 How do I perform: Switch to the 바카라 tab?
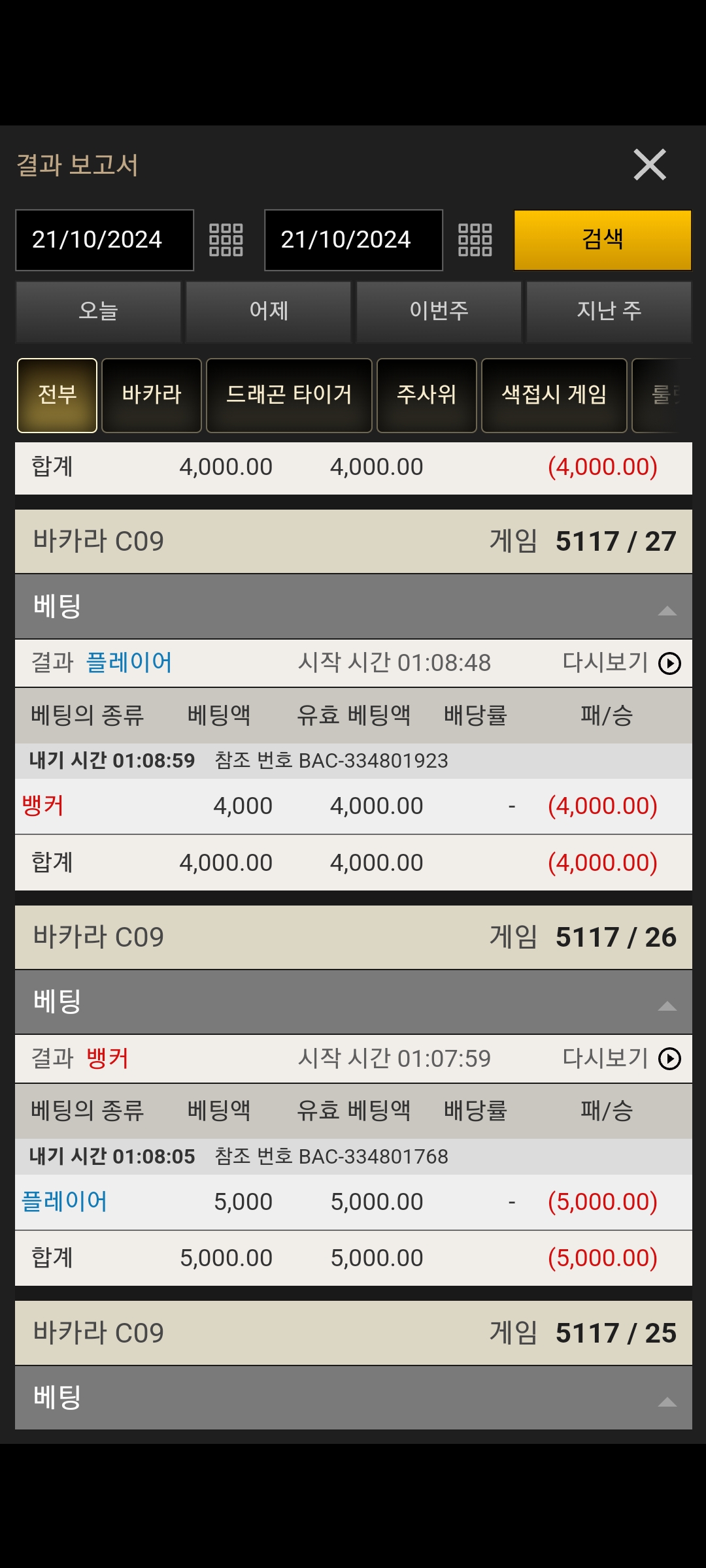(x=152, y=395)
